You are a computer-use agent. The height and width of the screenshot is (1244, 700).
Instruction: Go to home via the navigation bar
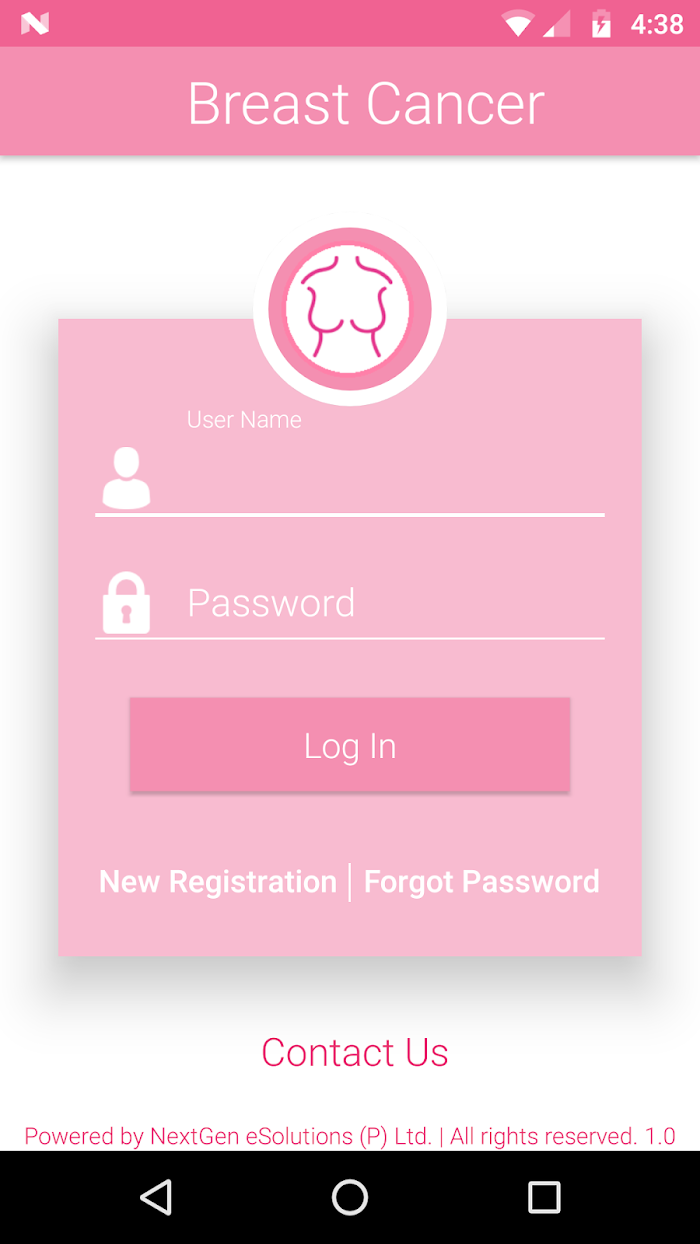coord(350,1197)
